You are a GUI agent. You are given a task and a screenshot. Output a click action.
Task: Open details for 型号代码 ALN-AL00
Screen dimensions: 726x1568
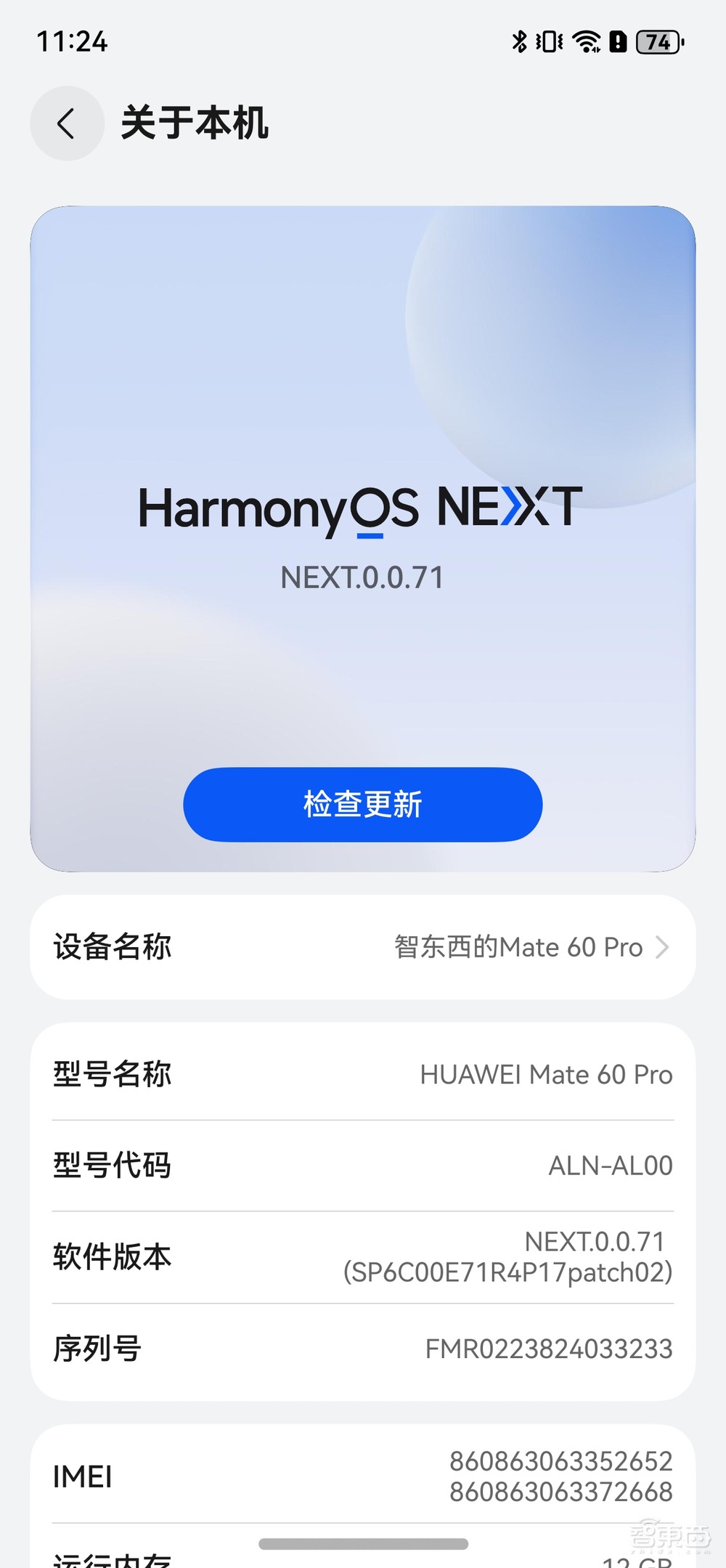362,1166
